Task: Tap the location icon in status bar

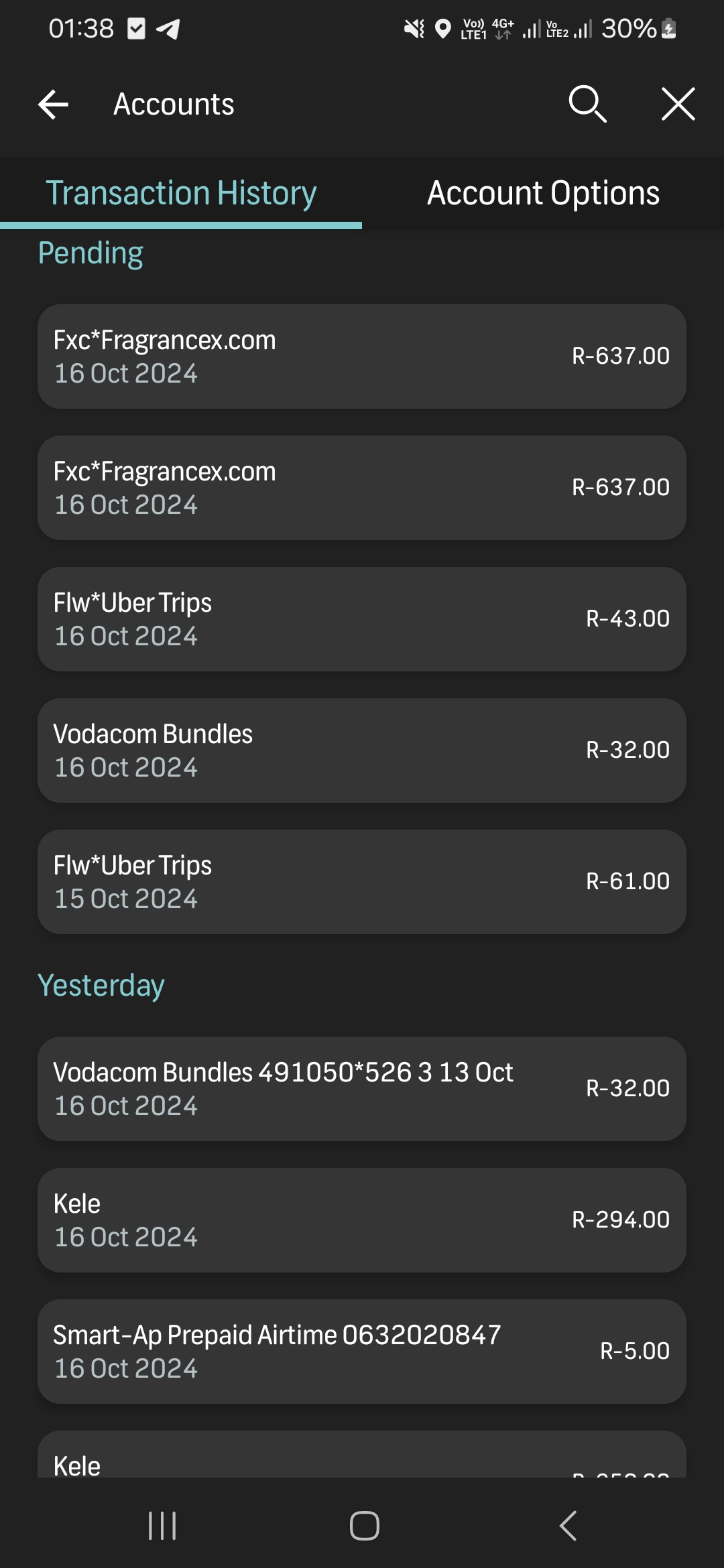Action: tap(443, 28)
